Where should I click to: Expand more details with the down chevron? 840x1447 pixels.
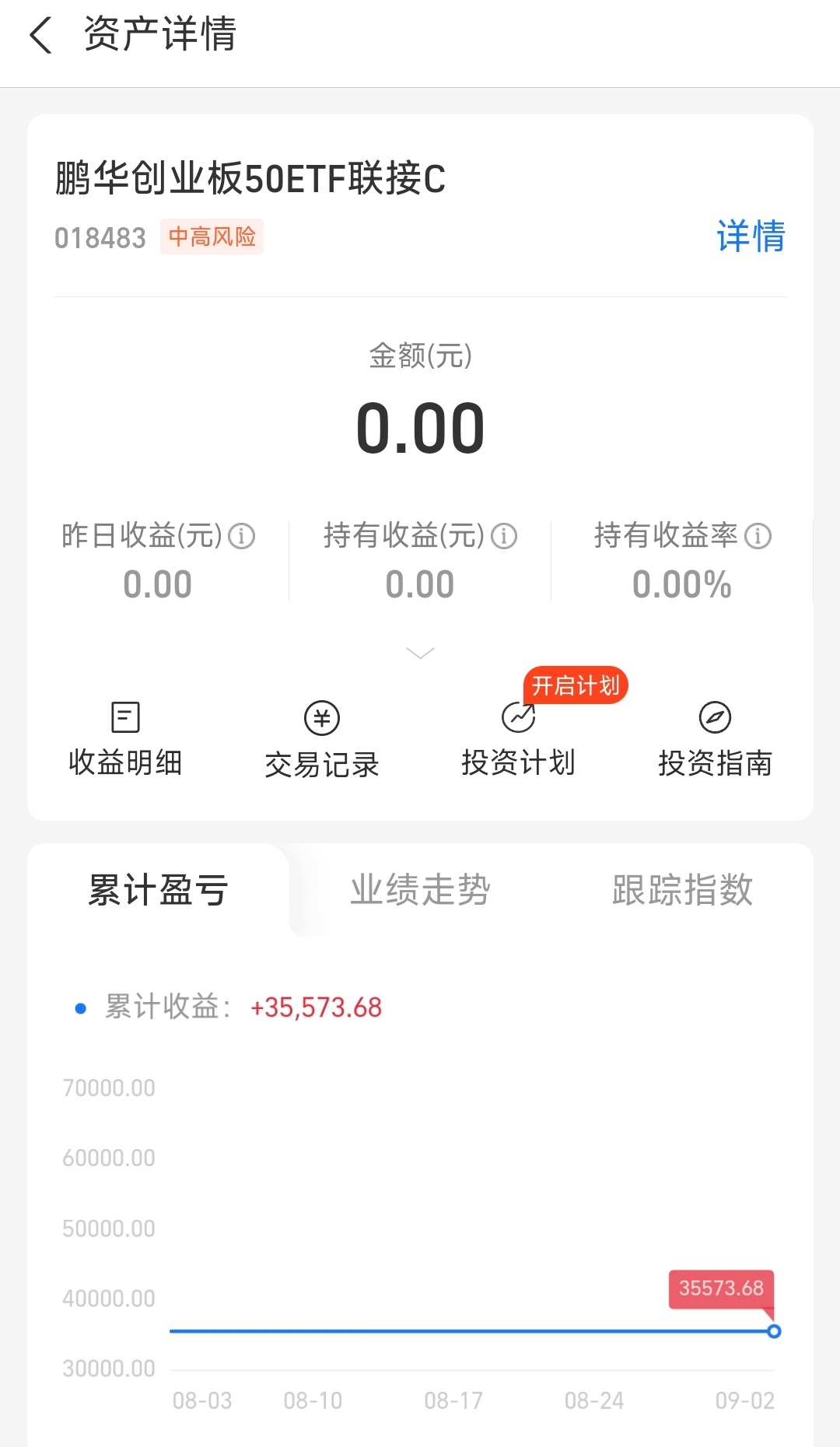pos(420,653)
